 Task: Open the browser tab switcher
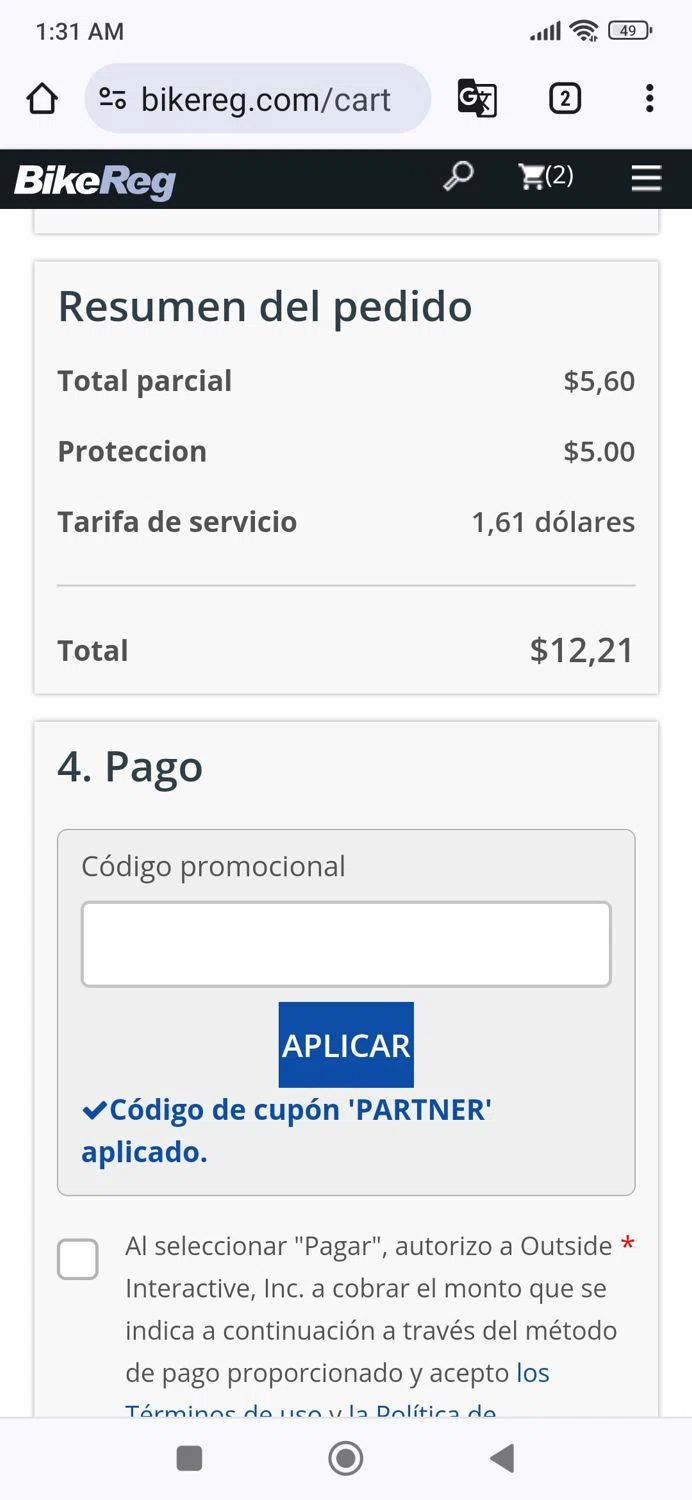(x=565, y=99)
